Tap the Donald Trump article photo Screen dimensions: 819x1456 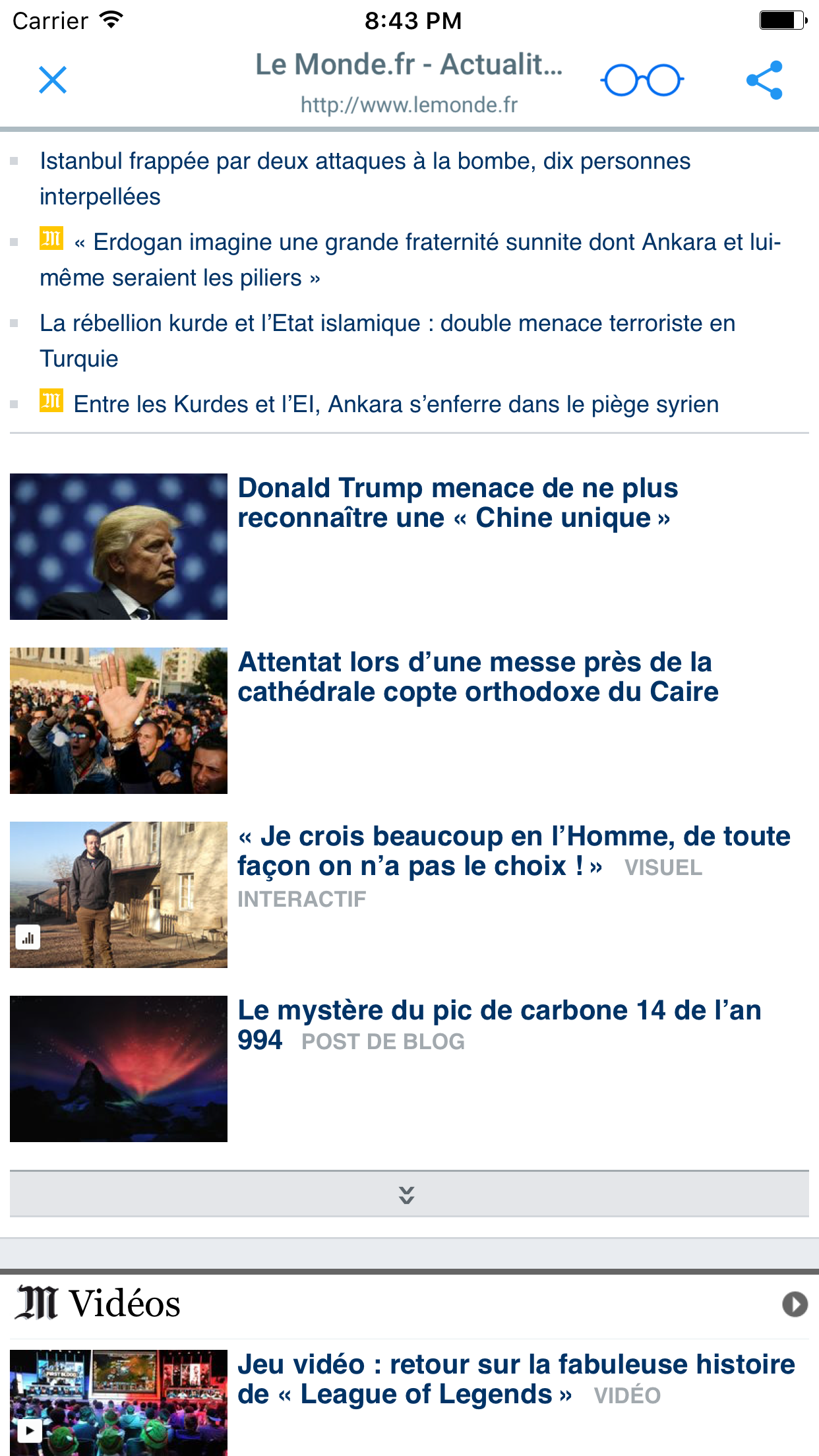(119, 546)
